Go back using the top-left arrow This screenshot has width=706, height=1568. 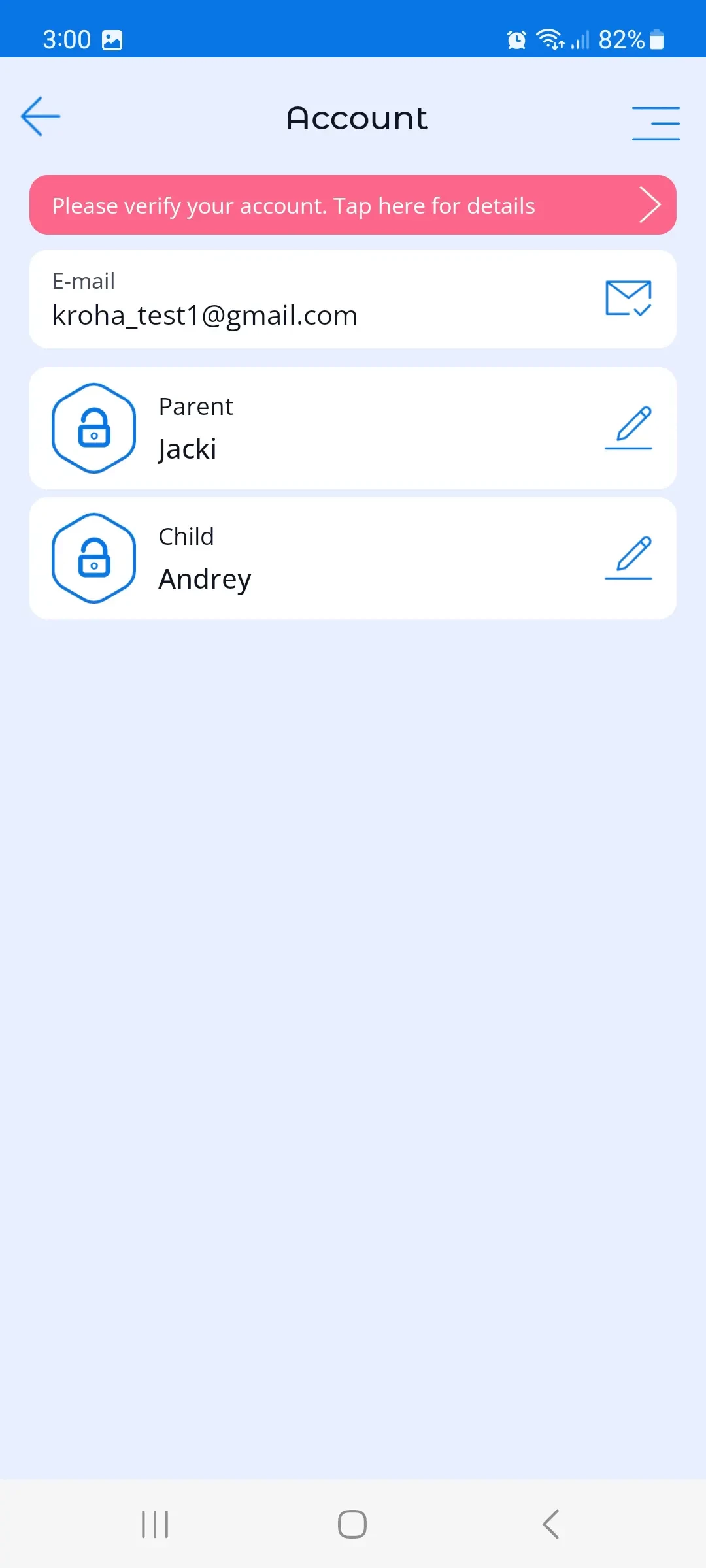click(41, 117)
